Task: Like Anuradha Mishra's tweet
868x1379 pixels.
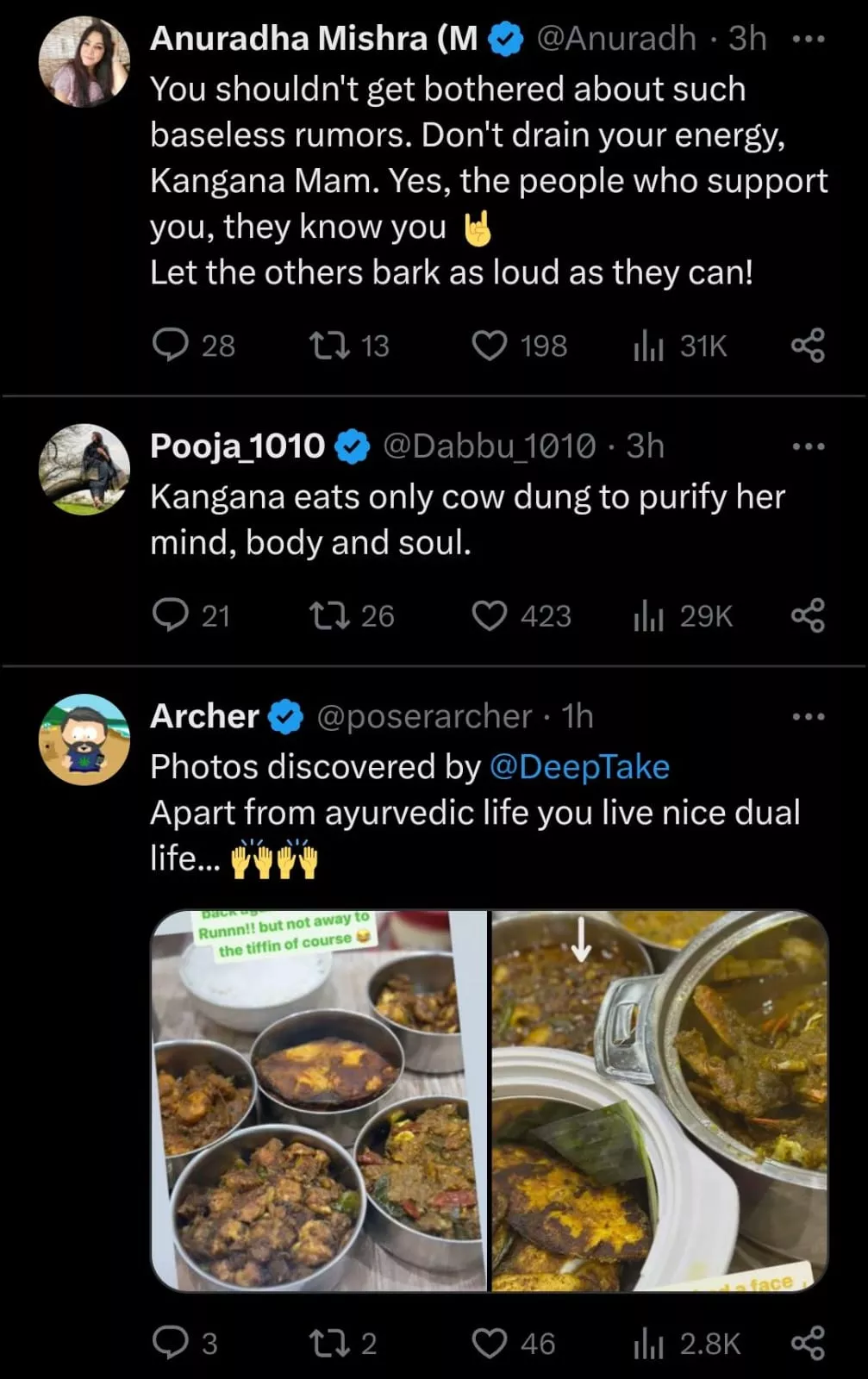Action: tap(490, 345)
